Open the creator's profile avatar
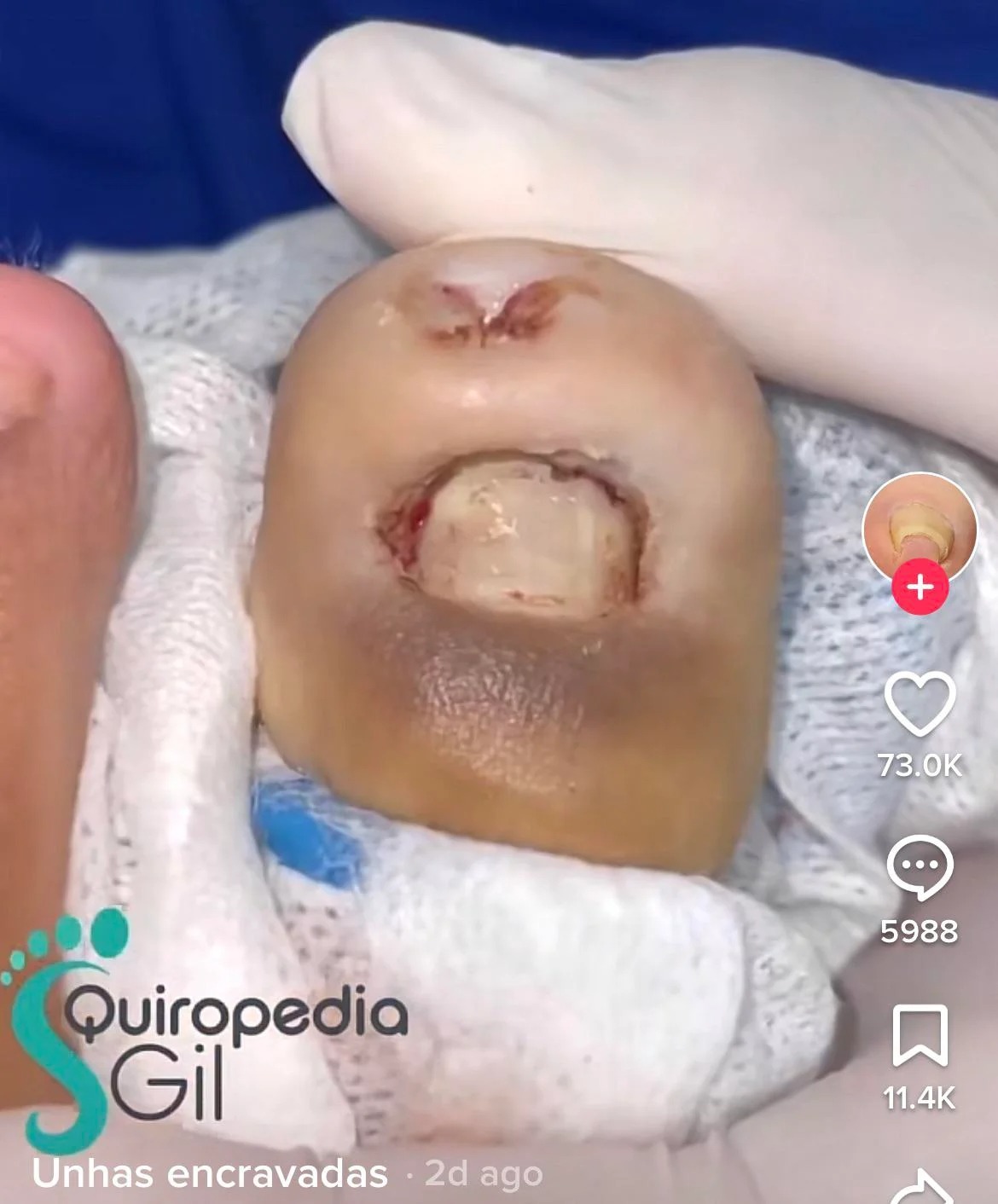 coord(920,525)
